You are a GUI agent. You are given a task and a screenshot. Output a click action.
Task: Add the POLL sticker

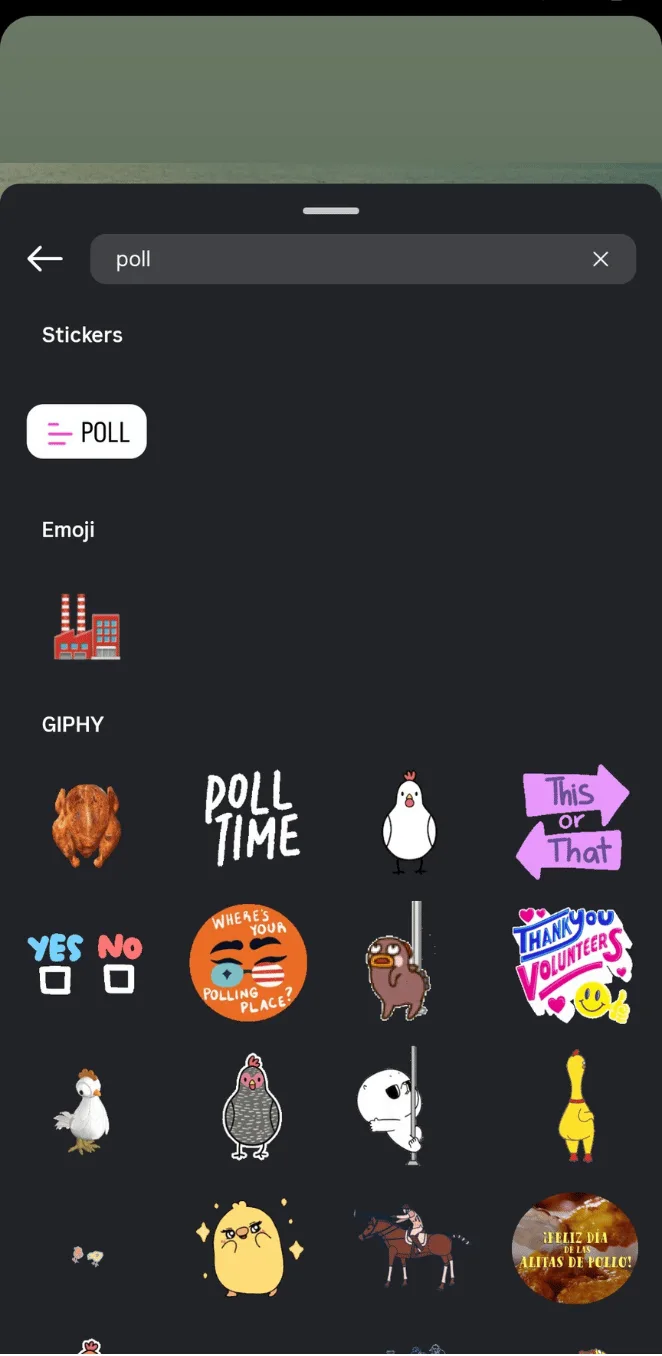87,432
